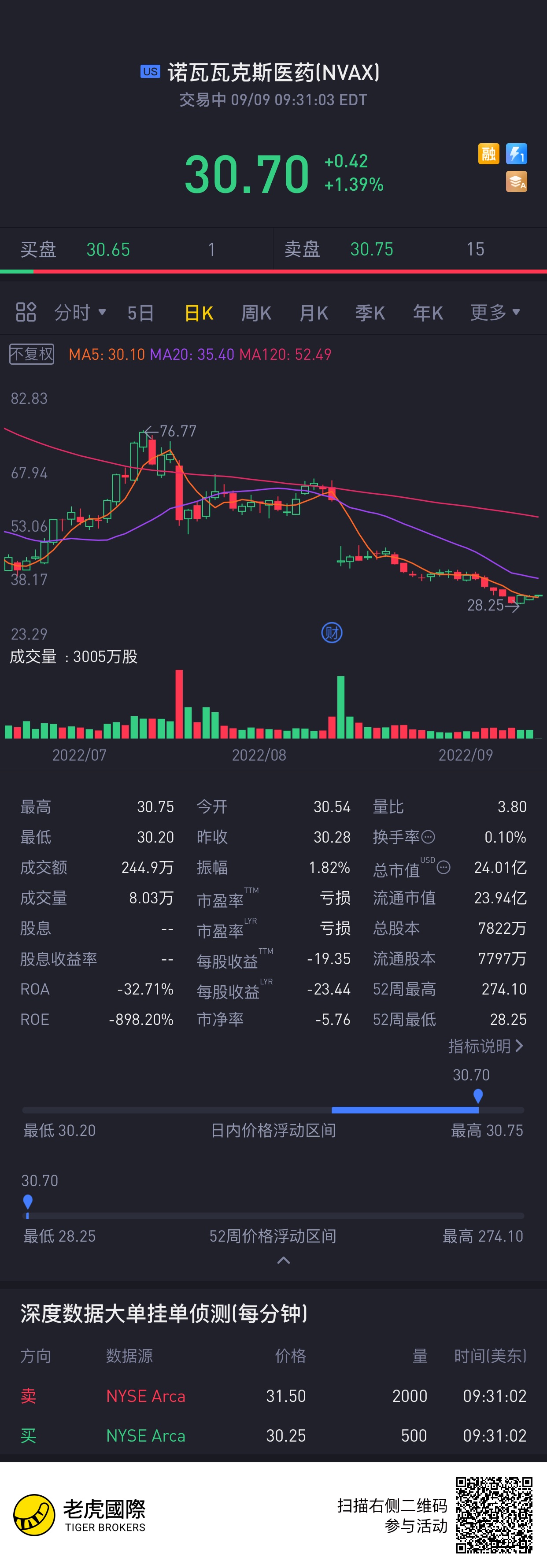Show the 月K chart
Screen dimensions: 547x1568
[x=313, y=313]
